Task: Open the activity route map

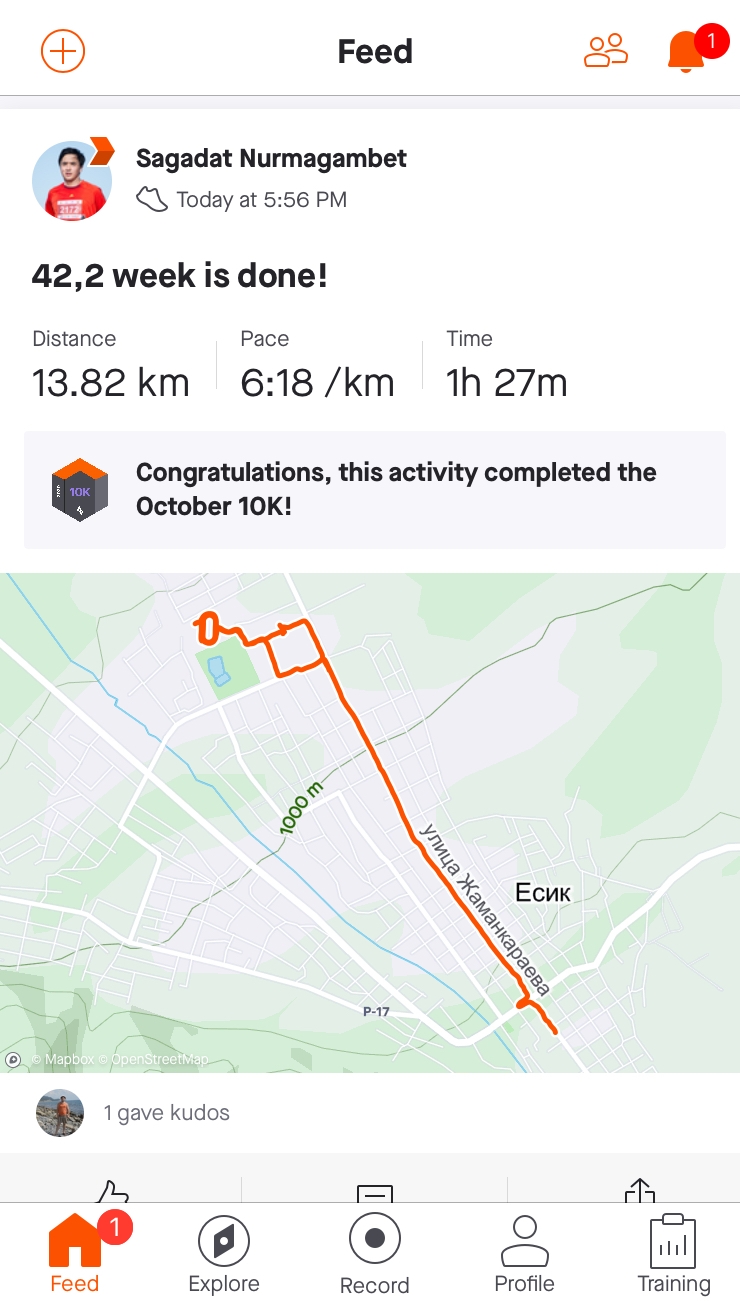Action: 370,822
